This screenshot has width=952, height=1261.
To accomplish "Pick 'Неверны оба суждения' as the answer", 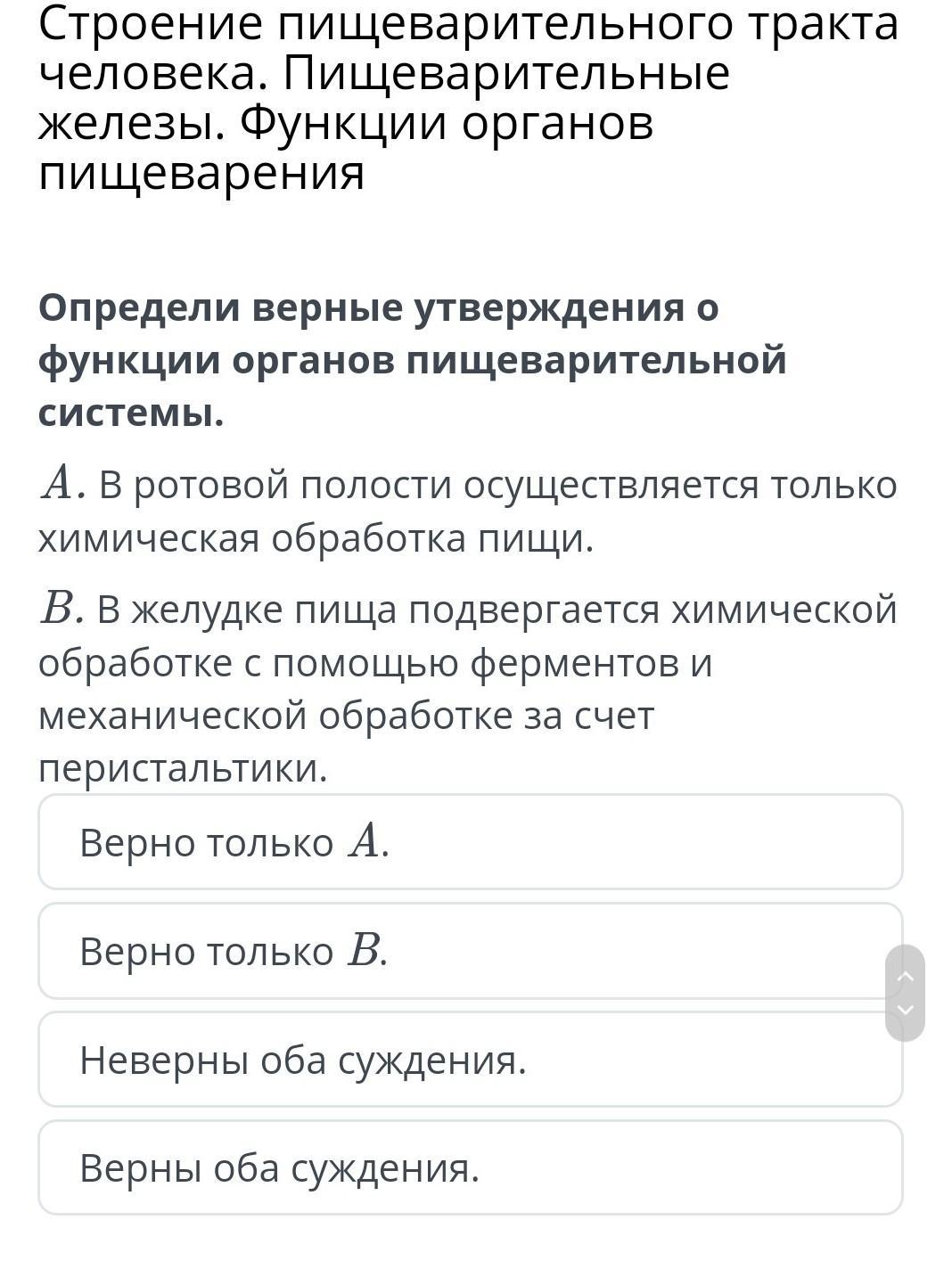I will pyautogui.click(x=470, y=1060).
